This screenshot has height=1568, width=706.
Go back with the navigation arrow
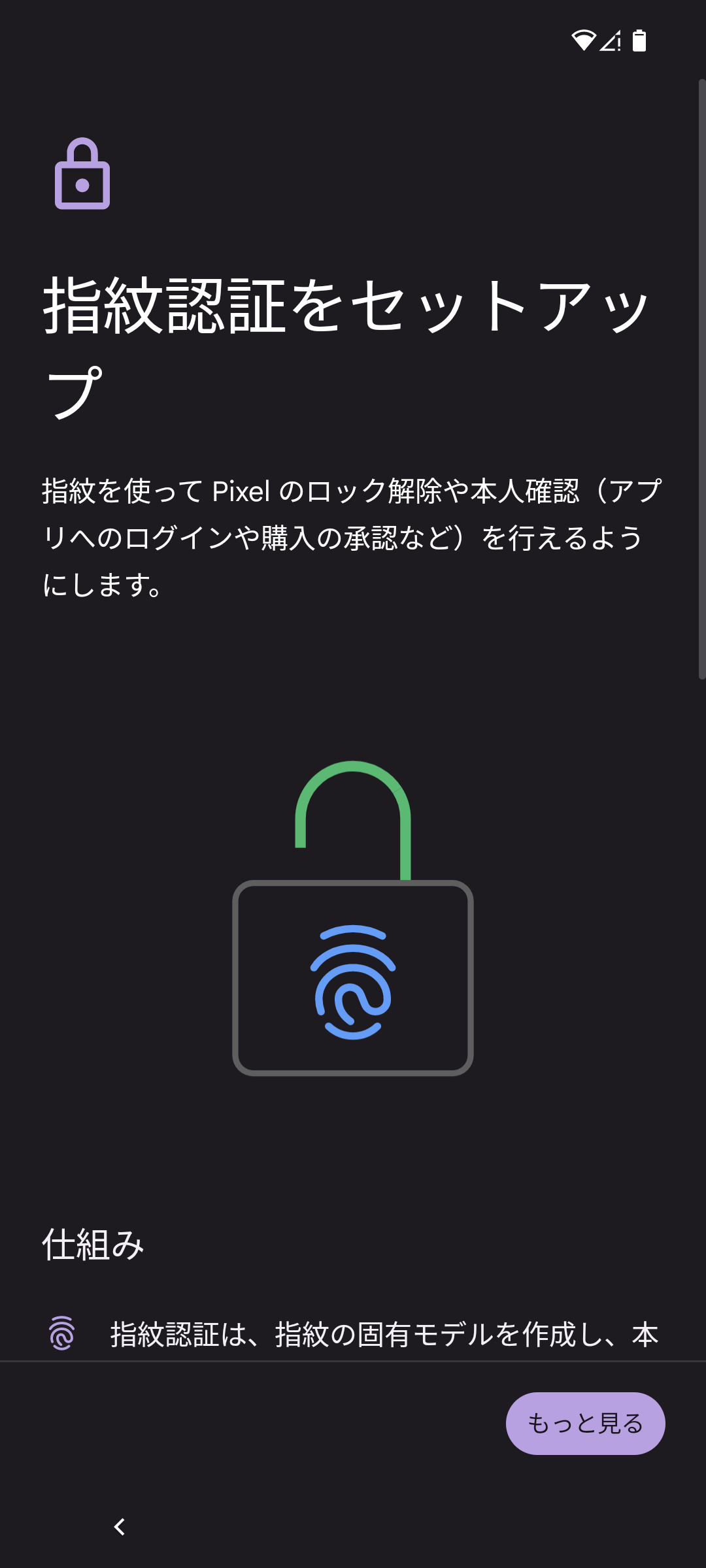(119, 1527)
